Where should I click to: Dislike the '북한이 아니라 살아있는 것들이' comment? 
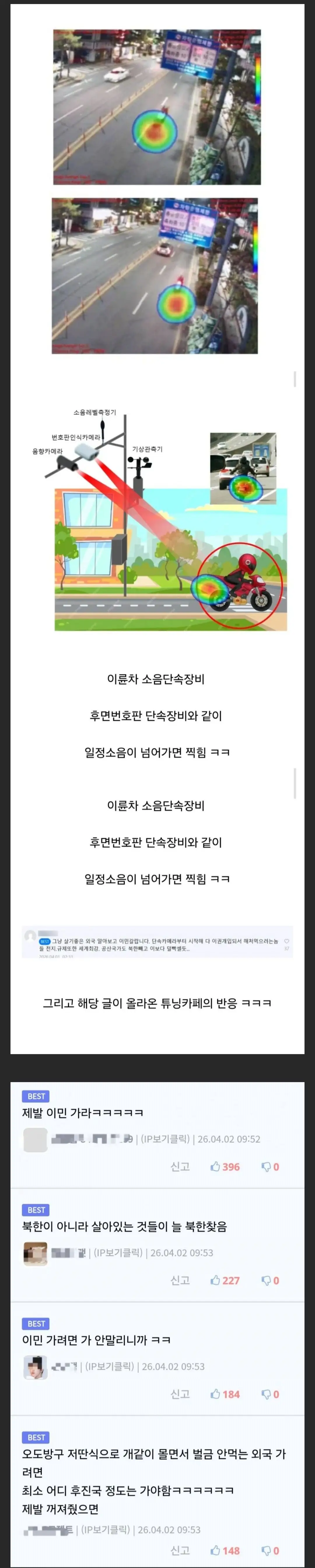pyautogui.click(x=270, y=1280)
